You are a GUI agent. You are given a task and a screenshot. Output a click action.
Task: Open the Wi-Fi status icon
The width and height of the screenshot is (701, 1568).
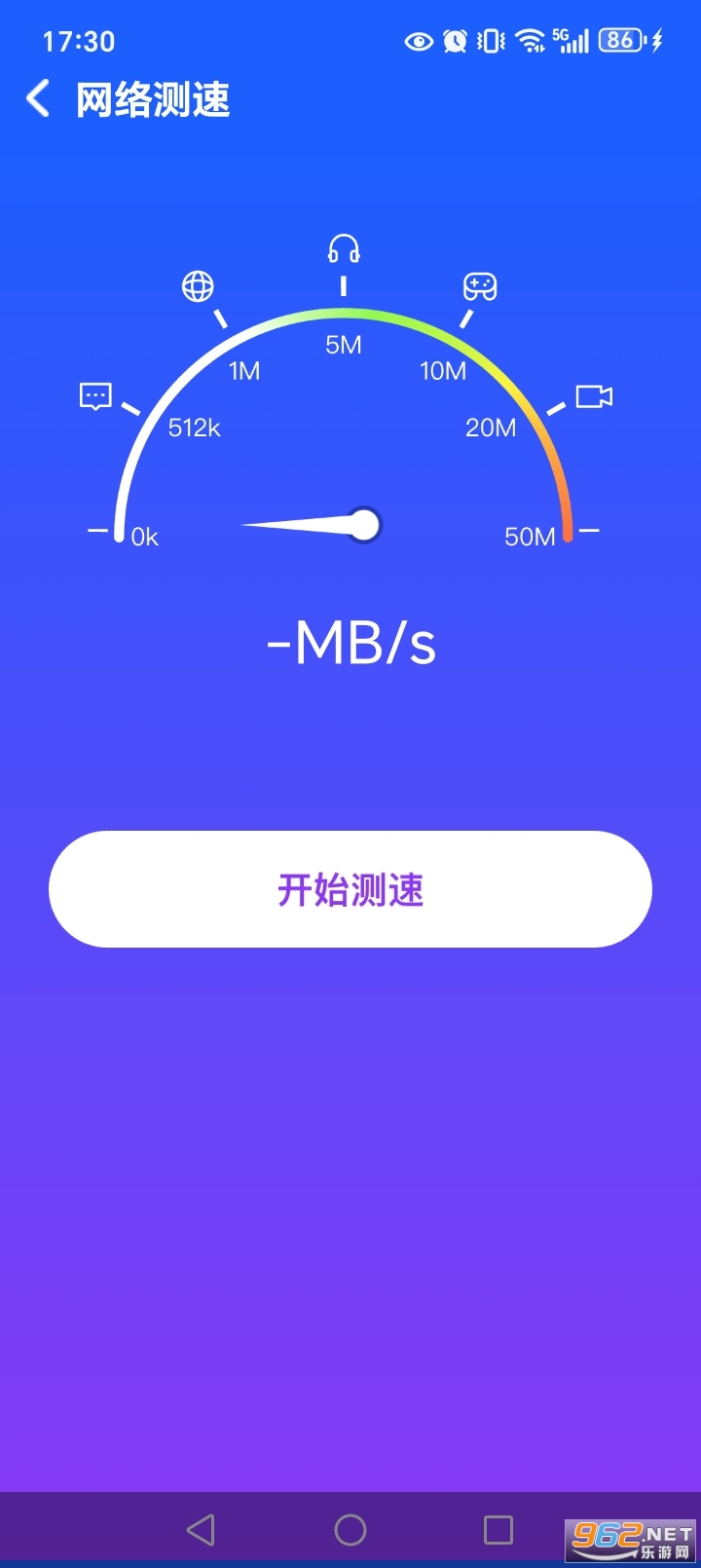(529, 41)
